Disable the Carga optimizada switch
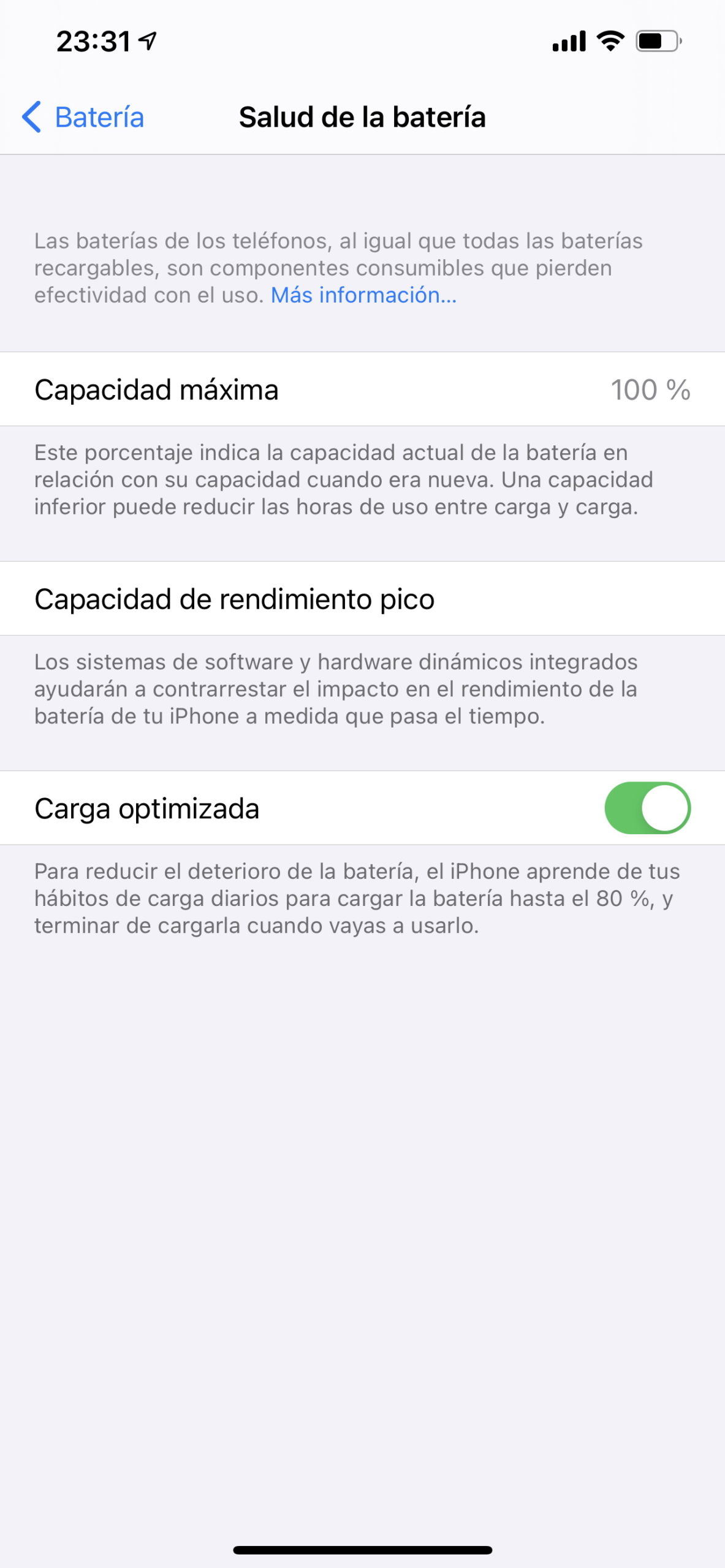This screenshot has width=725, height=1568. [x=647, y=808]
